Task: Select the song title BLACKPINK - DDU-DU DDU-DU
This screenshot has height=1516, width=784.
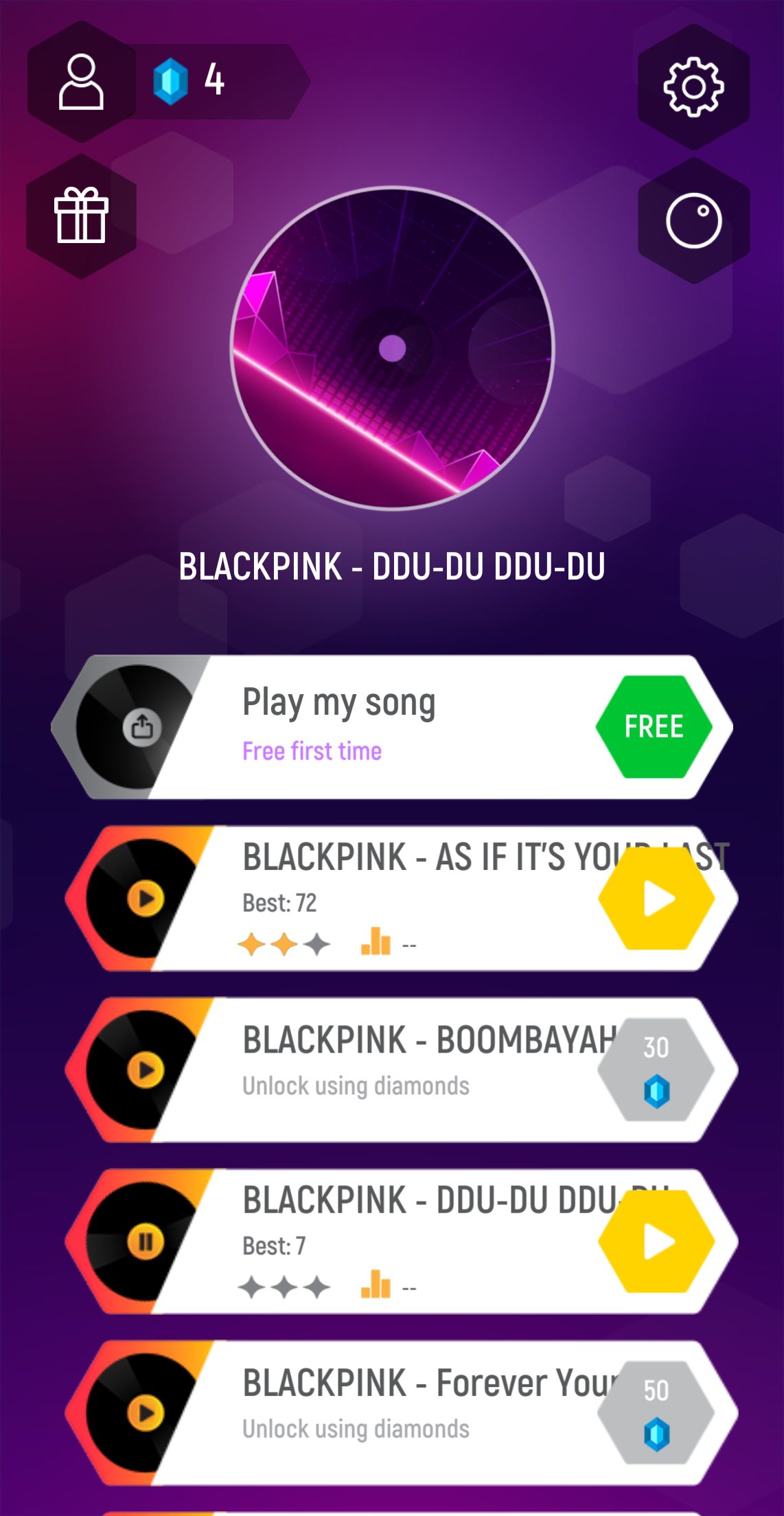Action: point(392,564)
